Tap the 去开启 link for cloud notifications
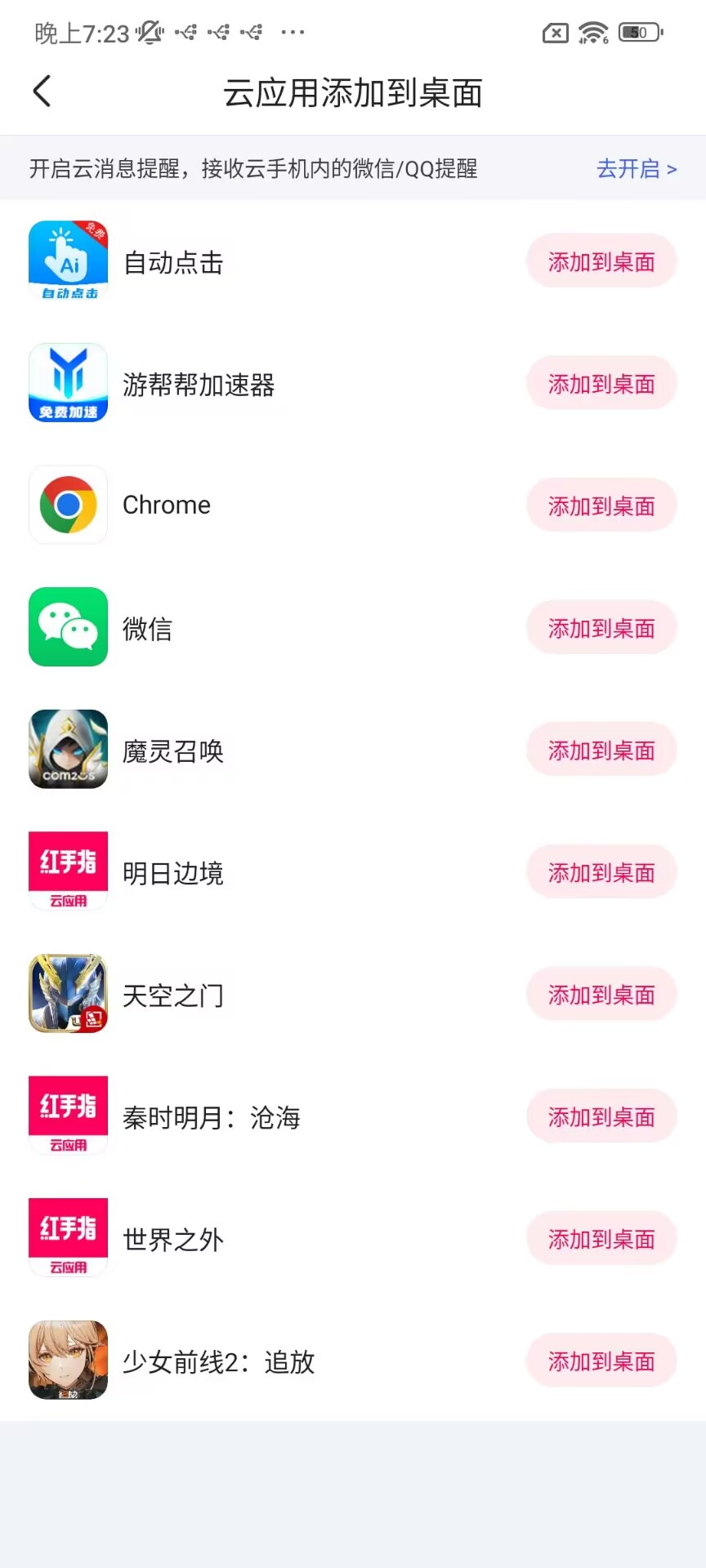The image size is (706, 1568). point(636,169)
